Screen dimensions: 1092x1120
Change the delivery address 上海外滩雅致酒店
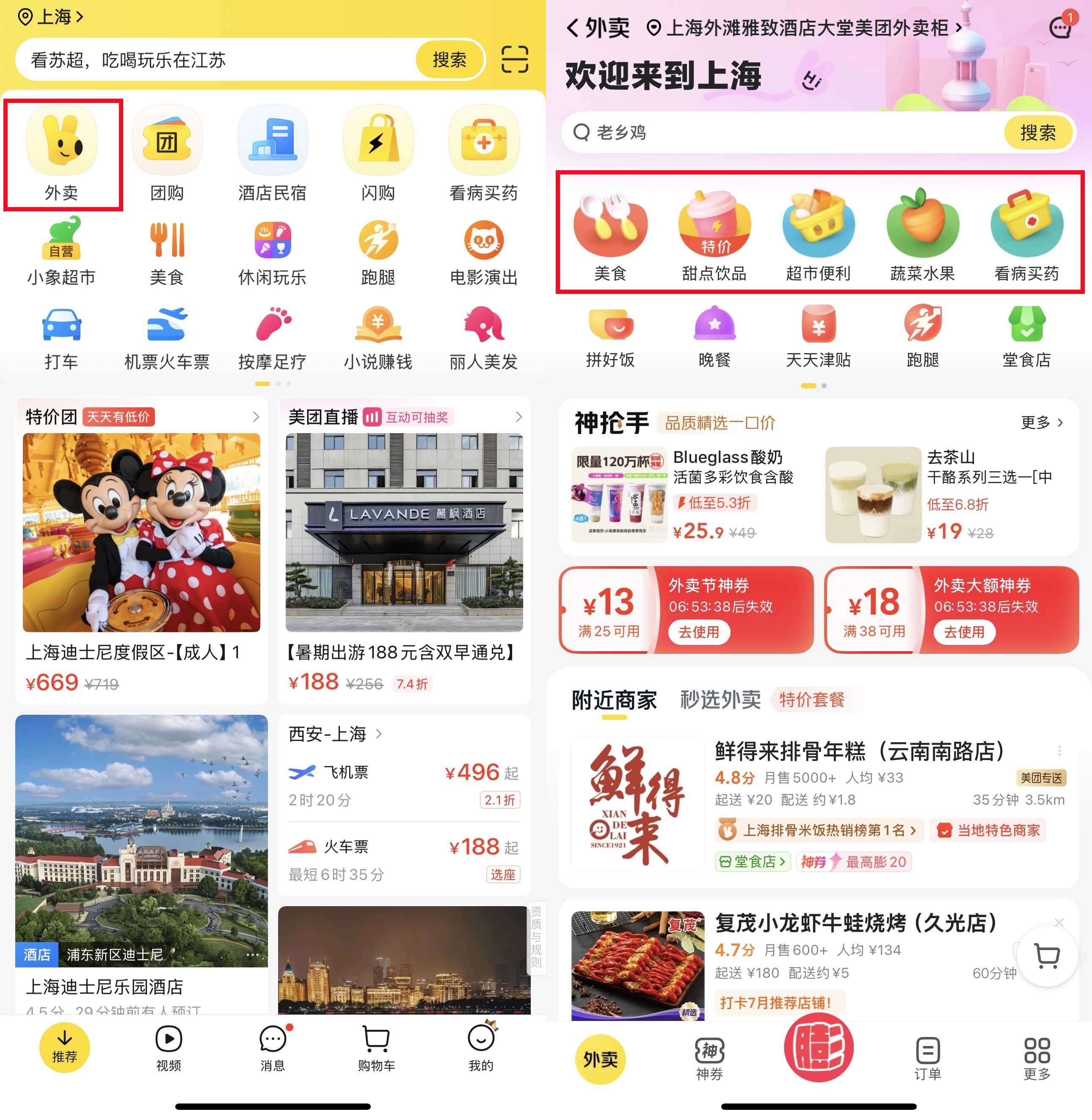pyautogui.click(x=806, y=28)
